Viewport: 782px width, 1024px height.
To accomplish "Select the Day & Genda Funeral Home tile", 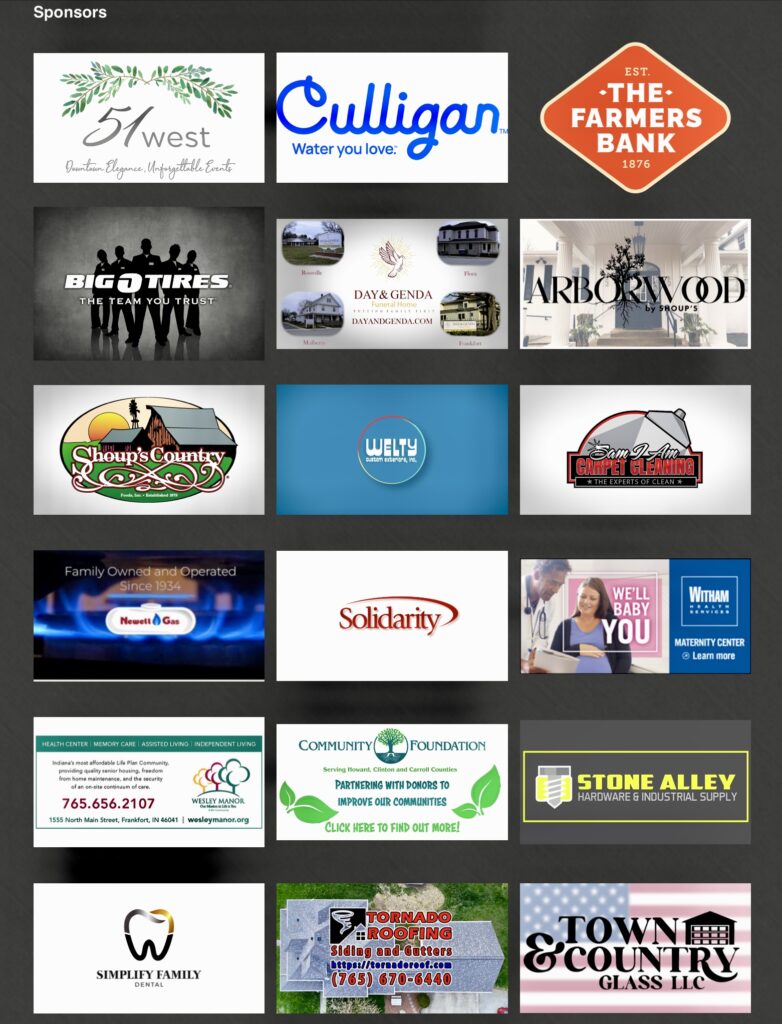I will click(x=392, y=284).
